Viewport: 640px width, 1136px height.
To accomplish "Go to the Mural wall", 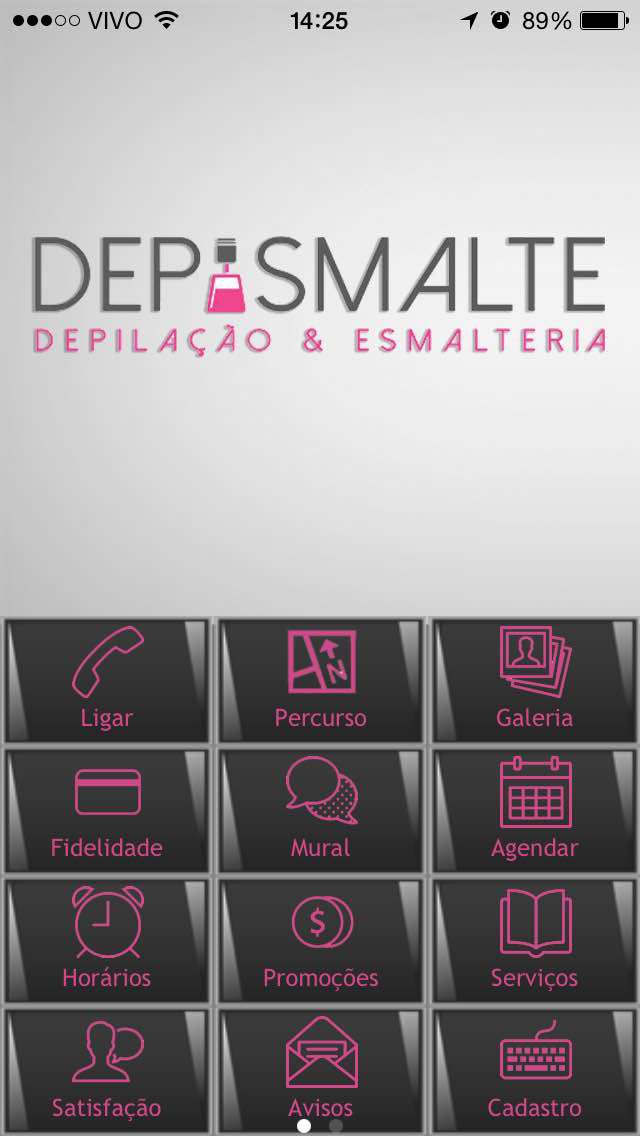I will (x=320, y=810).
